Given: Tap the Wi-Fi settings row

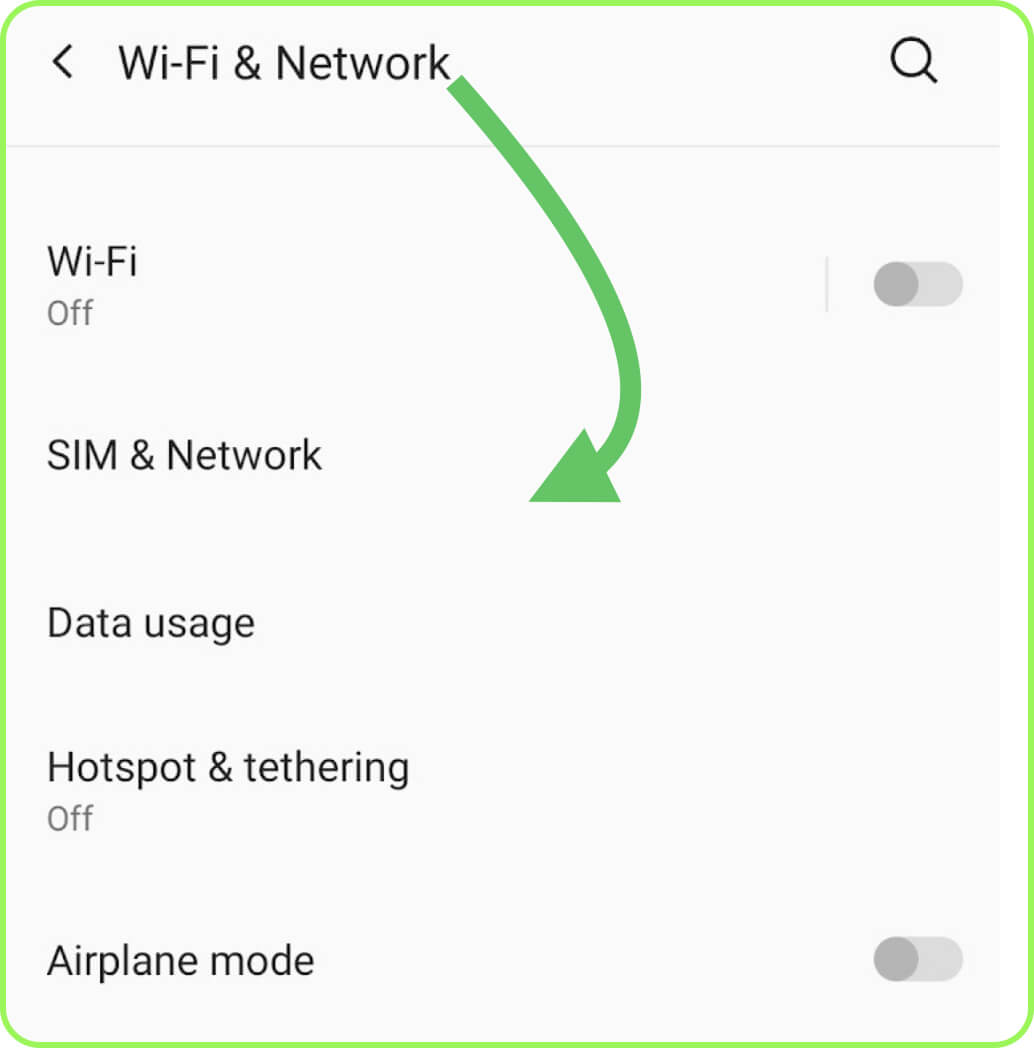Looking at the screenshot, I should pos(93,263).
